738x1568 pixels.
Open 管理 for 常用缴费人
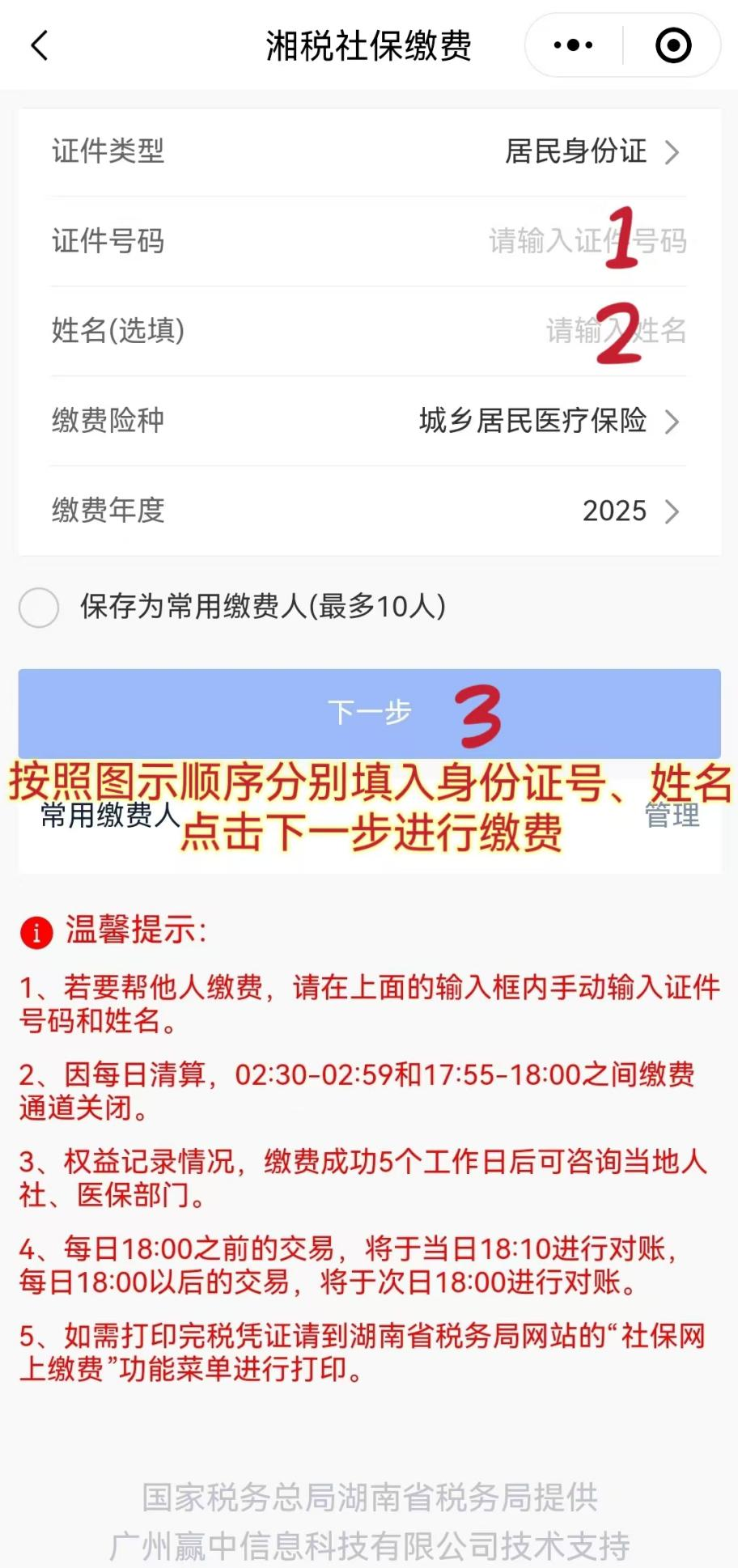click(x=672, y=816)
